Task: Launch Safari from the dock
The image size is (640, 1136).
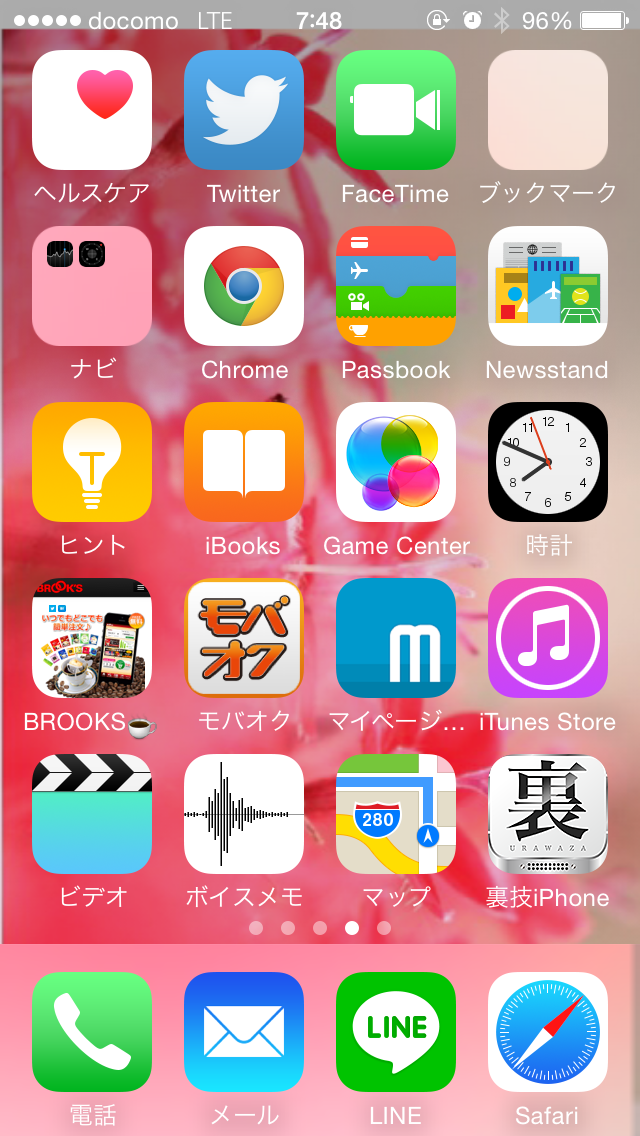Action: (548, 1032)
